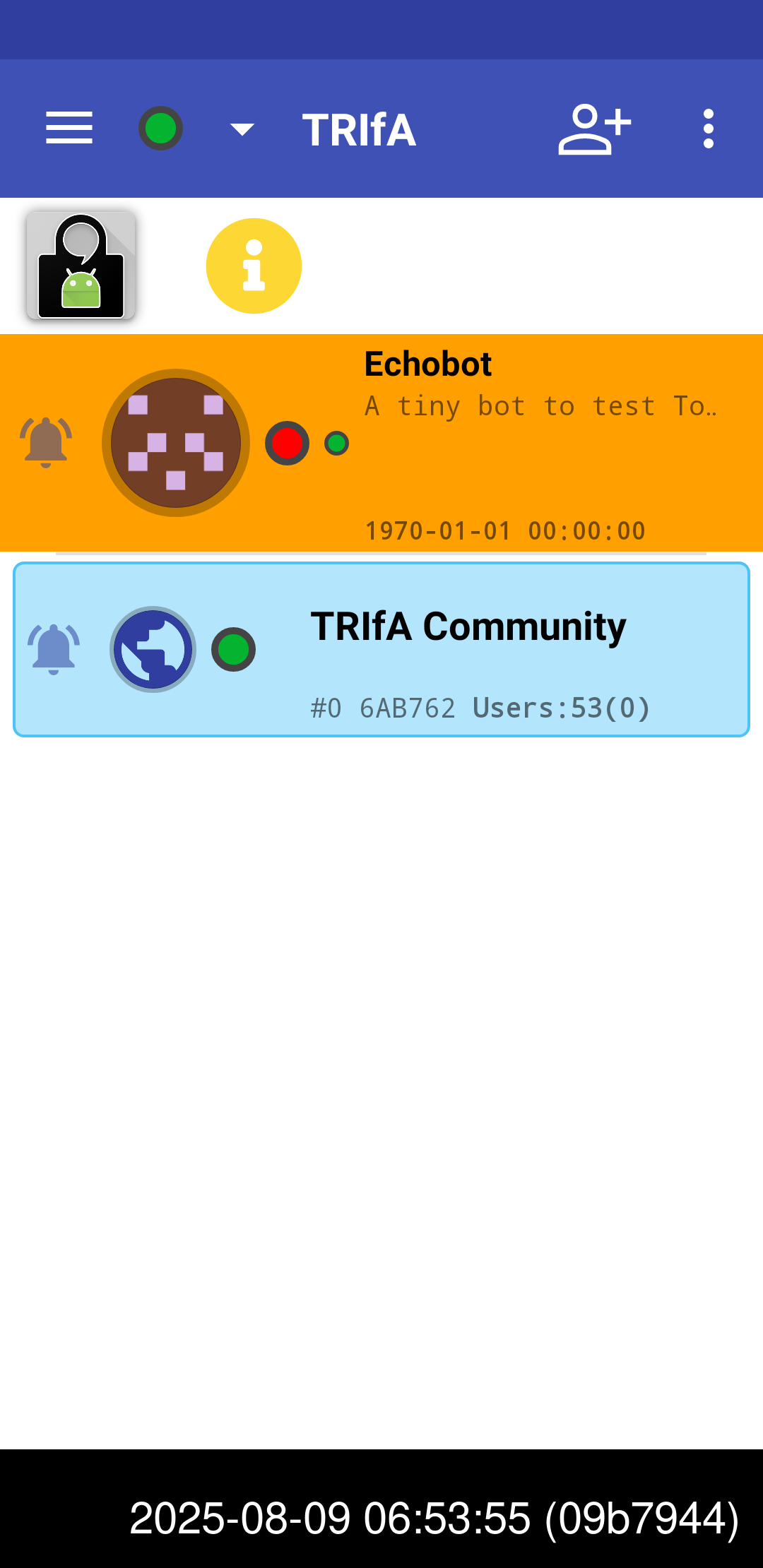Add a new friend
This screenshot has height=1568, width=763.
coord(594,129)
